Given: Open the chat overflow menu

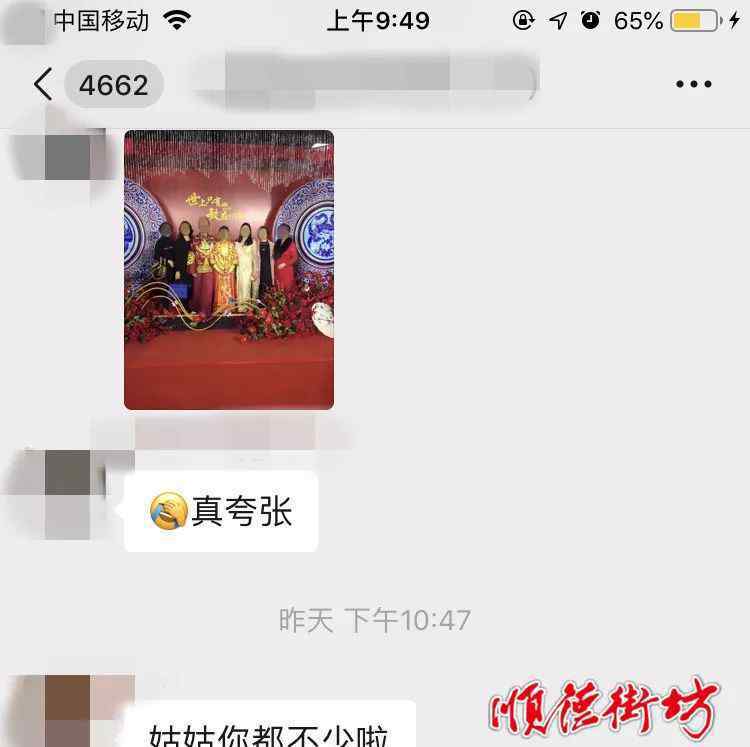Looking at the screenshot, I should (693, 85).
